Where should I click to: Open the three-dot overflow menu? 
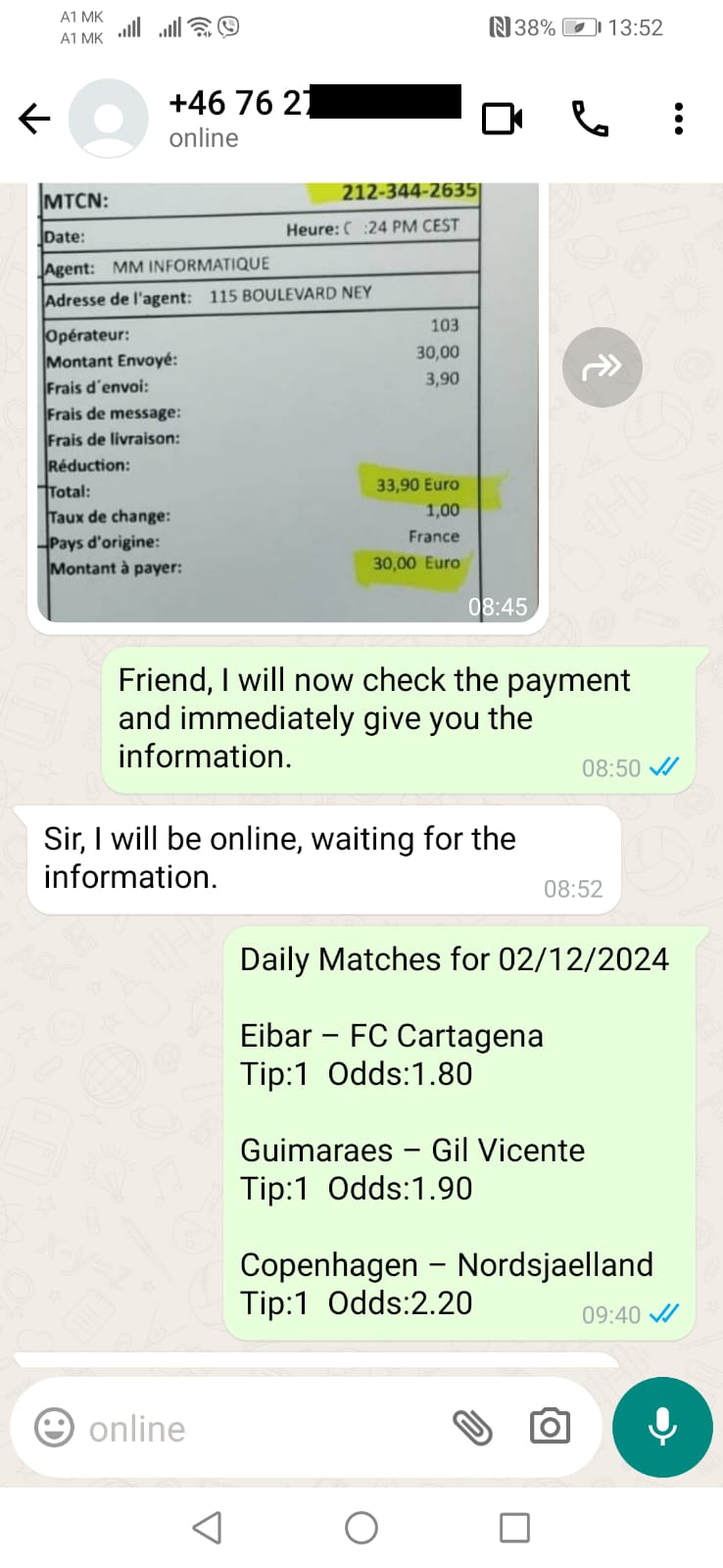tap(678, 119)
